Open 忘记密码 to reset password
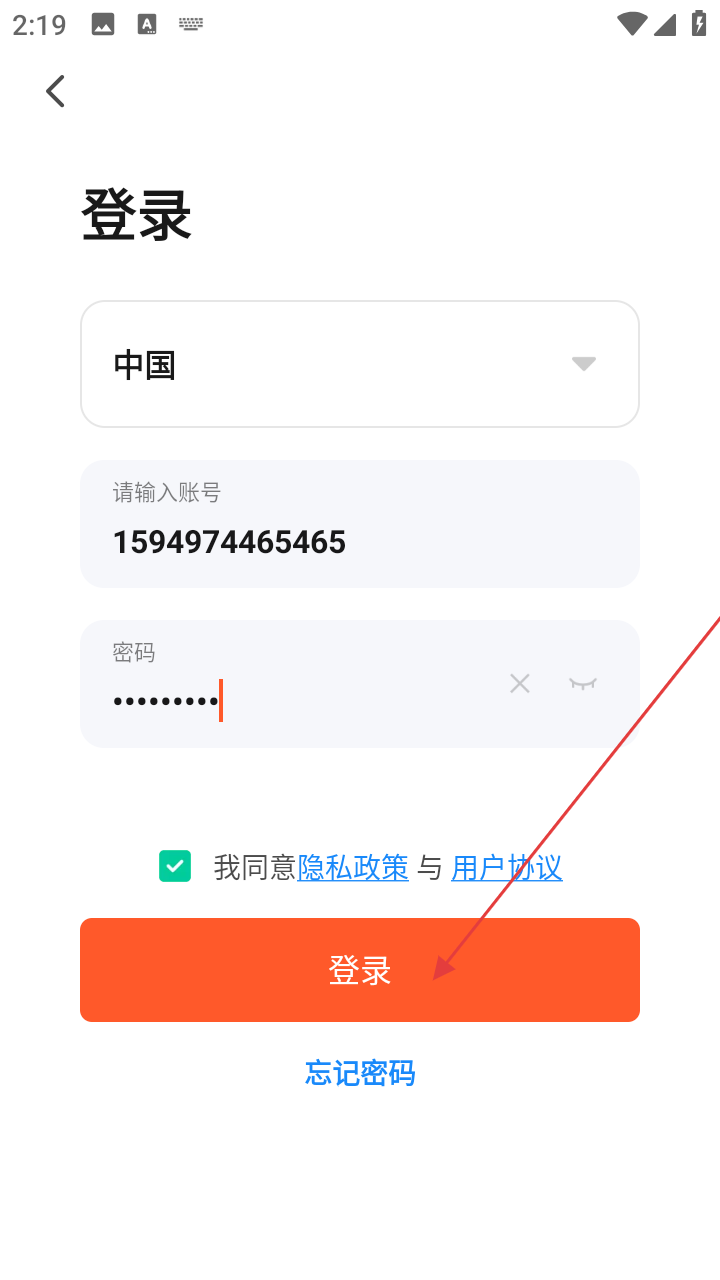 (360, 1073)
